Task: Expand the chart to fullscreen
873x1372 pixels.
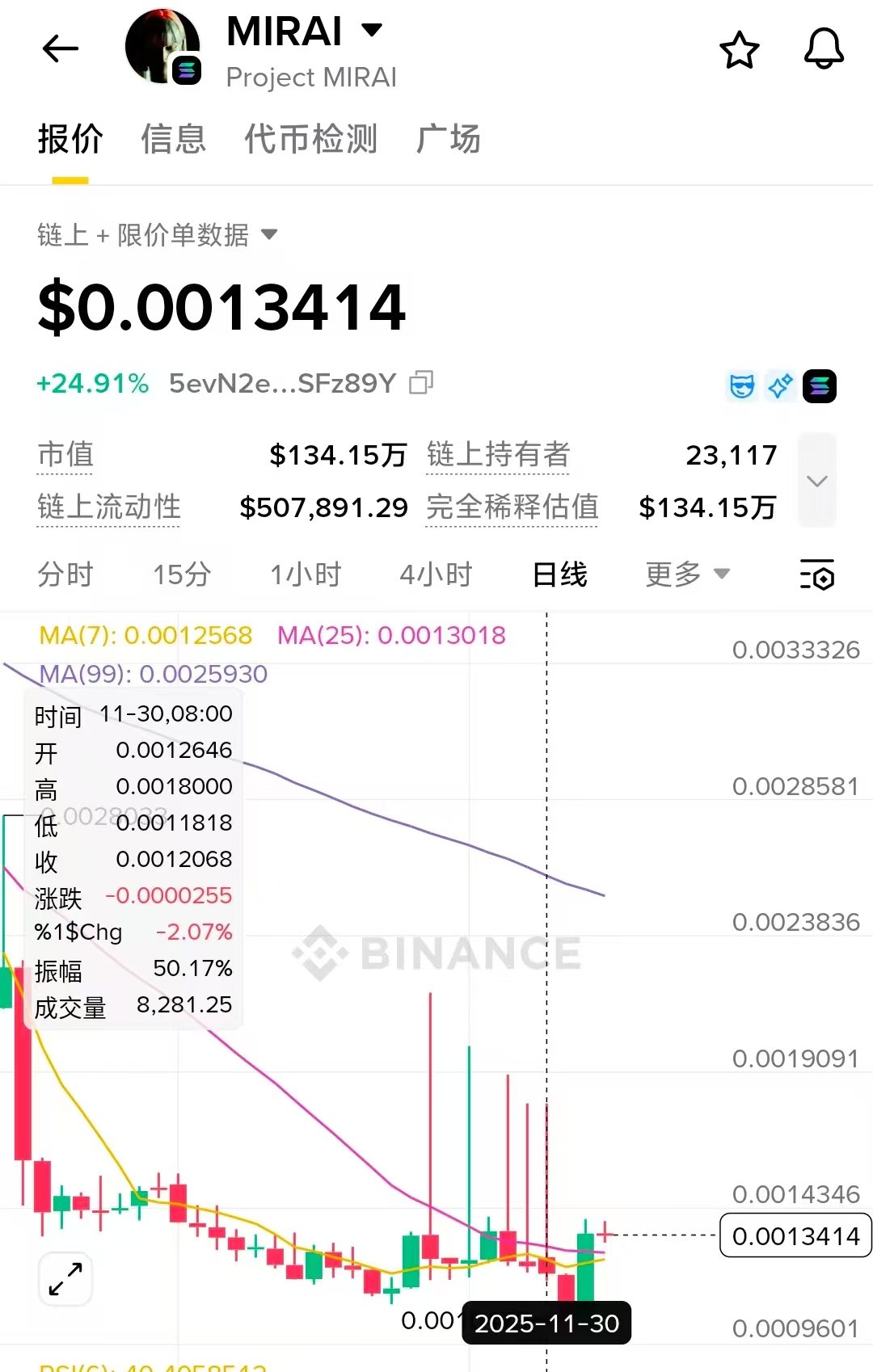Action: coord(65,1279)
